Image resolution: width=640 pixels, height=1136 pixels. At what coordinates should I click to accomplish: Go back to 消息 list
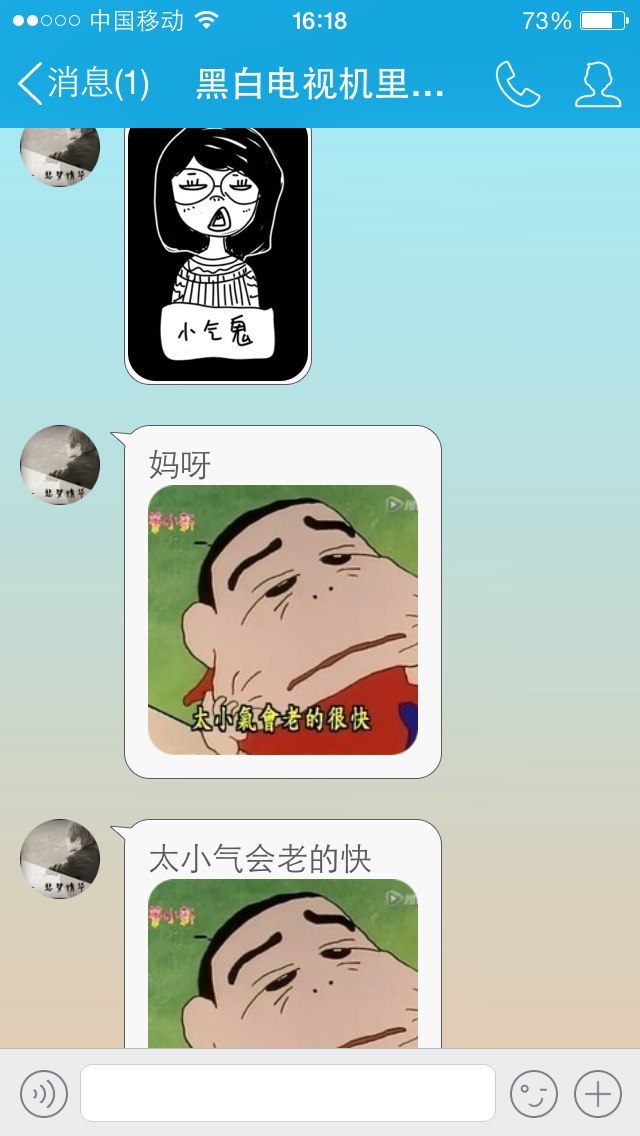(x=83, y=83)
